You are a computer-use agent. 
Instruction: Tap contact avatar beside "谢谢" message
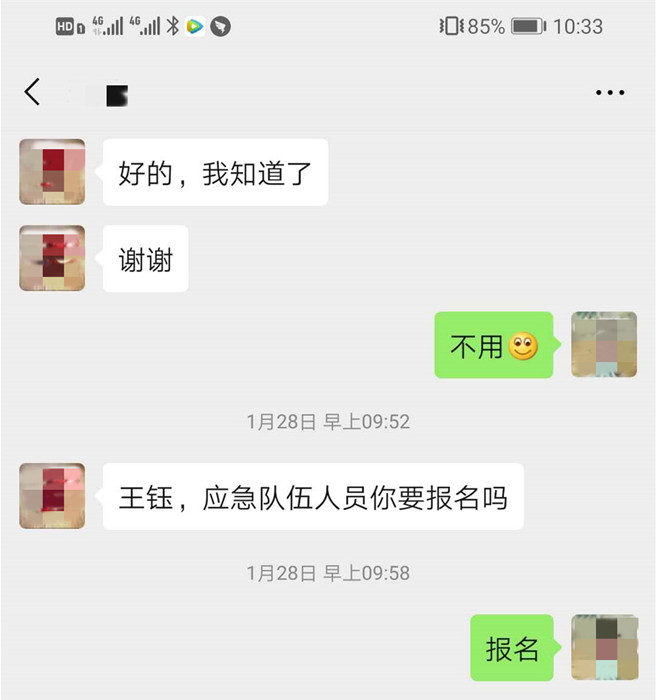pyautogui.click(x=52, y=258)
